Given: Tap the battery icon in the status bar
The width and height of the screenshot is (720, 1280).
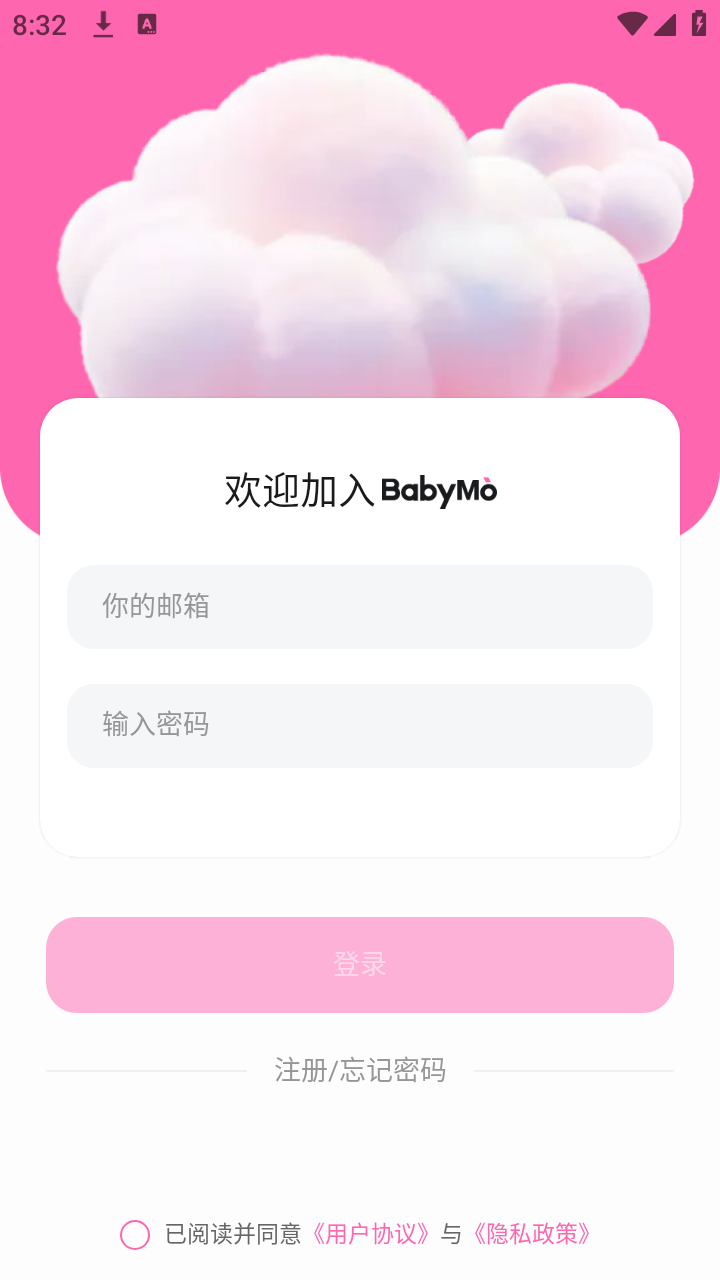Looking at the screenshot, I should pos(699,24).
